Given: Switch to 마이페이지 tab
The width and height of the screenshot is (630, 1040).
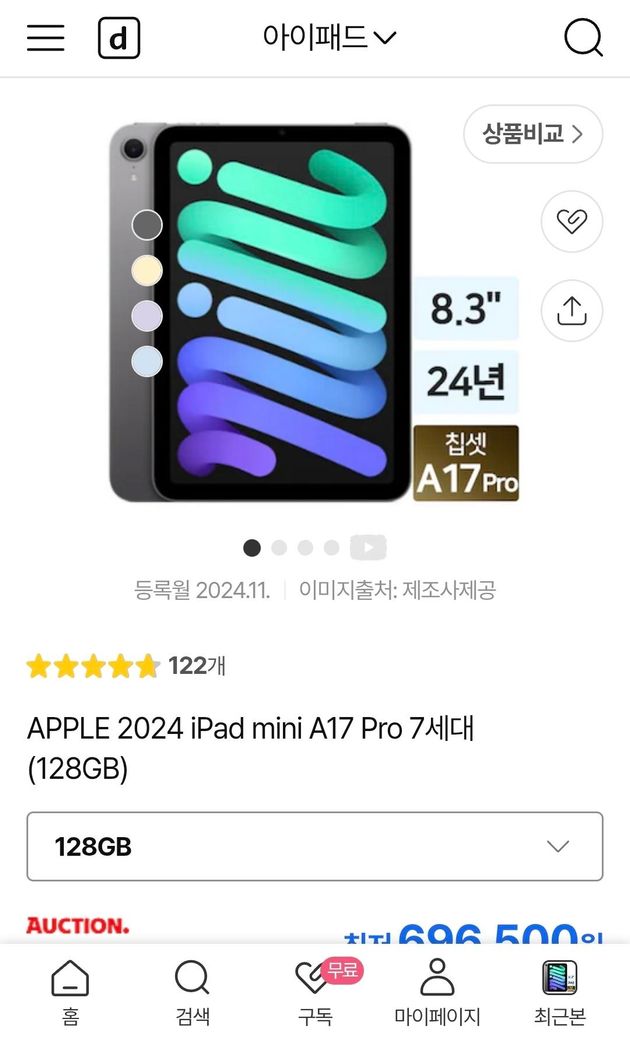Looking at the screenshot, I should tap(437, 992).
